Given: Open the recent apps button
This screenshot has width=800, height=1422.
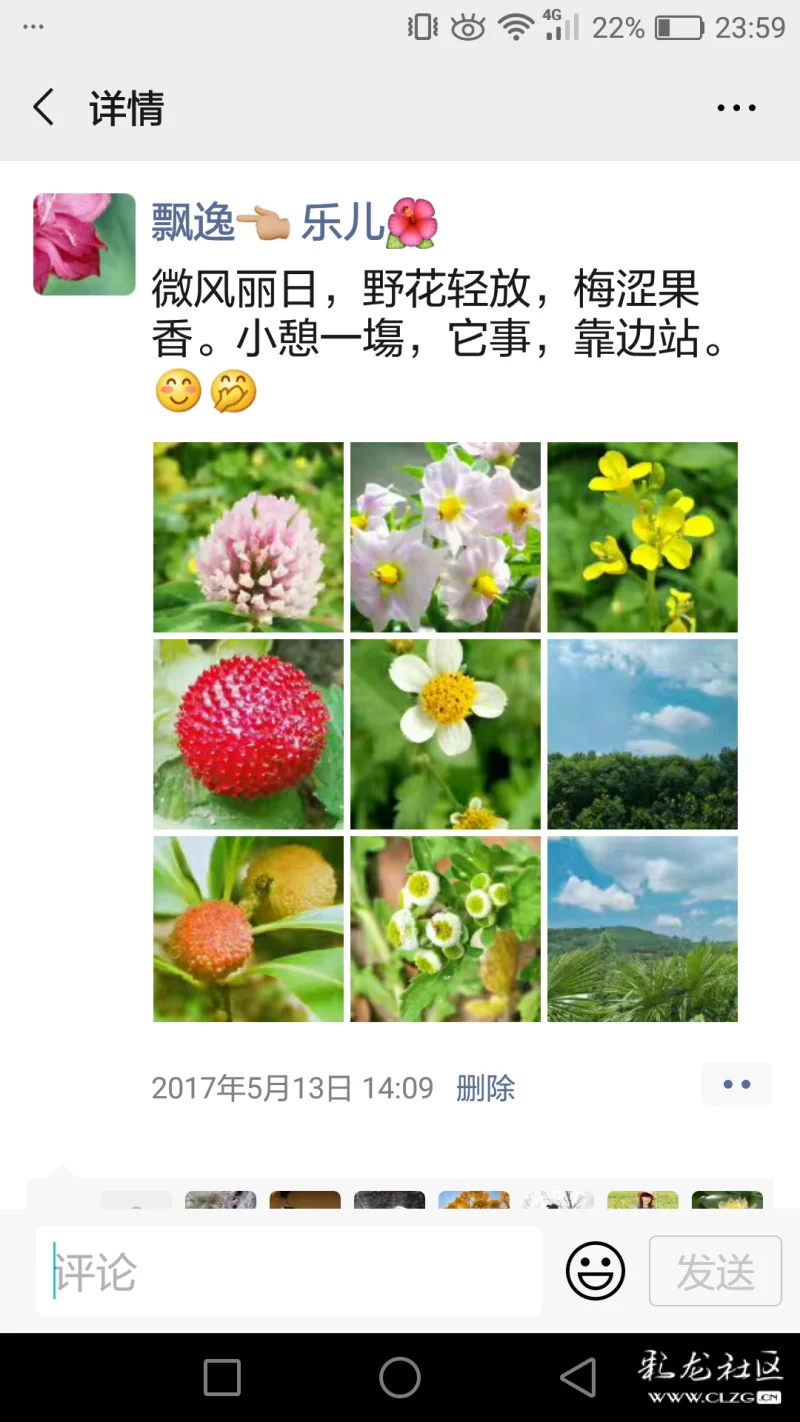Looking at the screenshot, I should (222, 1377).
